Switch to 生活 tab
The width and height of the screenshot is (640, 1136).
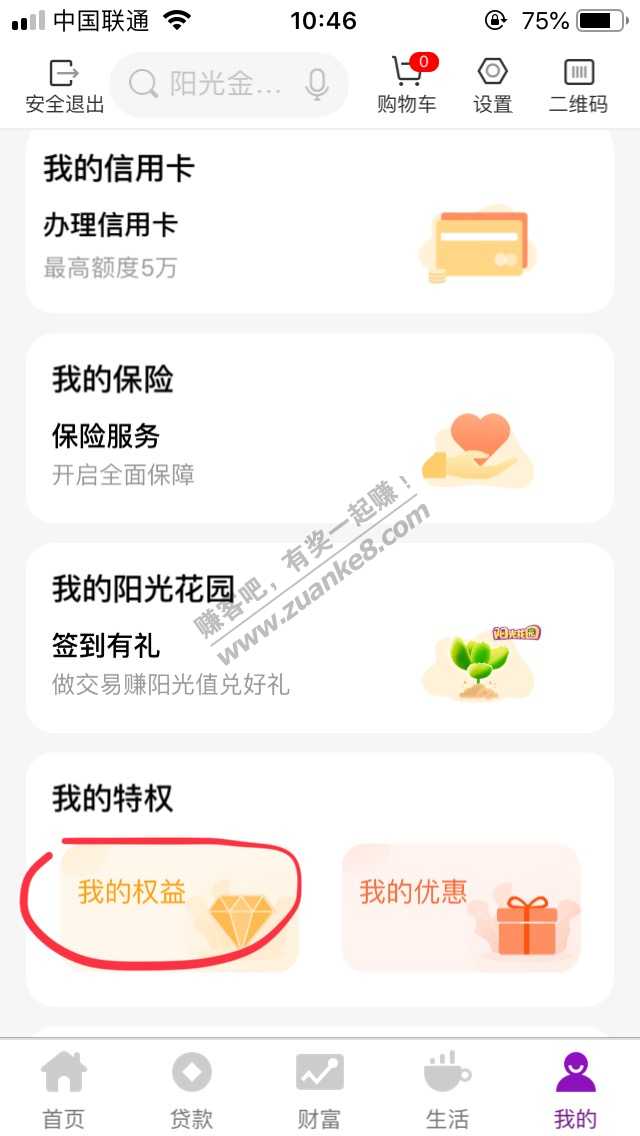point(448,1090)
